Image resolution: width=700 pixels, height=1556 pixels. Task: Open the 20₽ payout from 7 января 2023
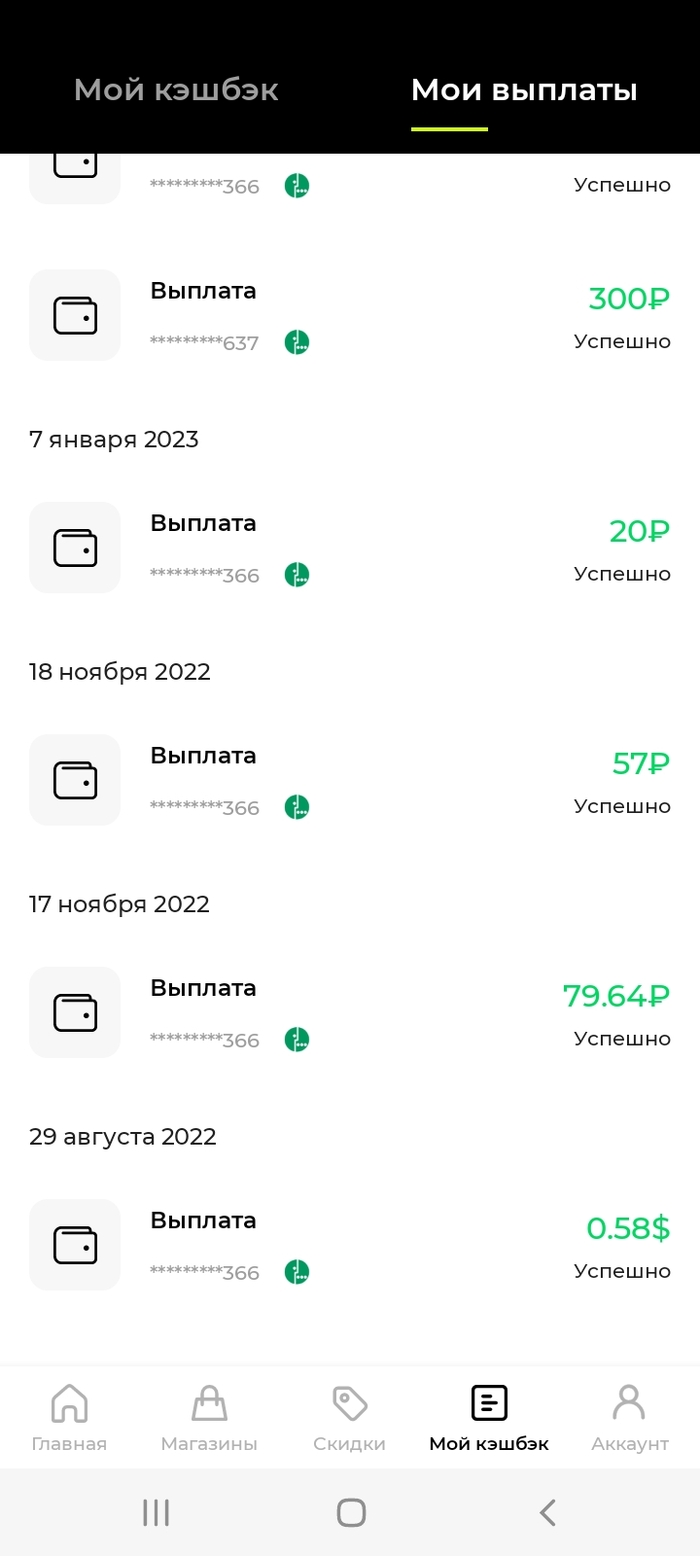click(x=350, y=548)
